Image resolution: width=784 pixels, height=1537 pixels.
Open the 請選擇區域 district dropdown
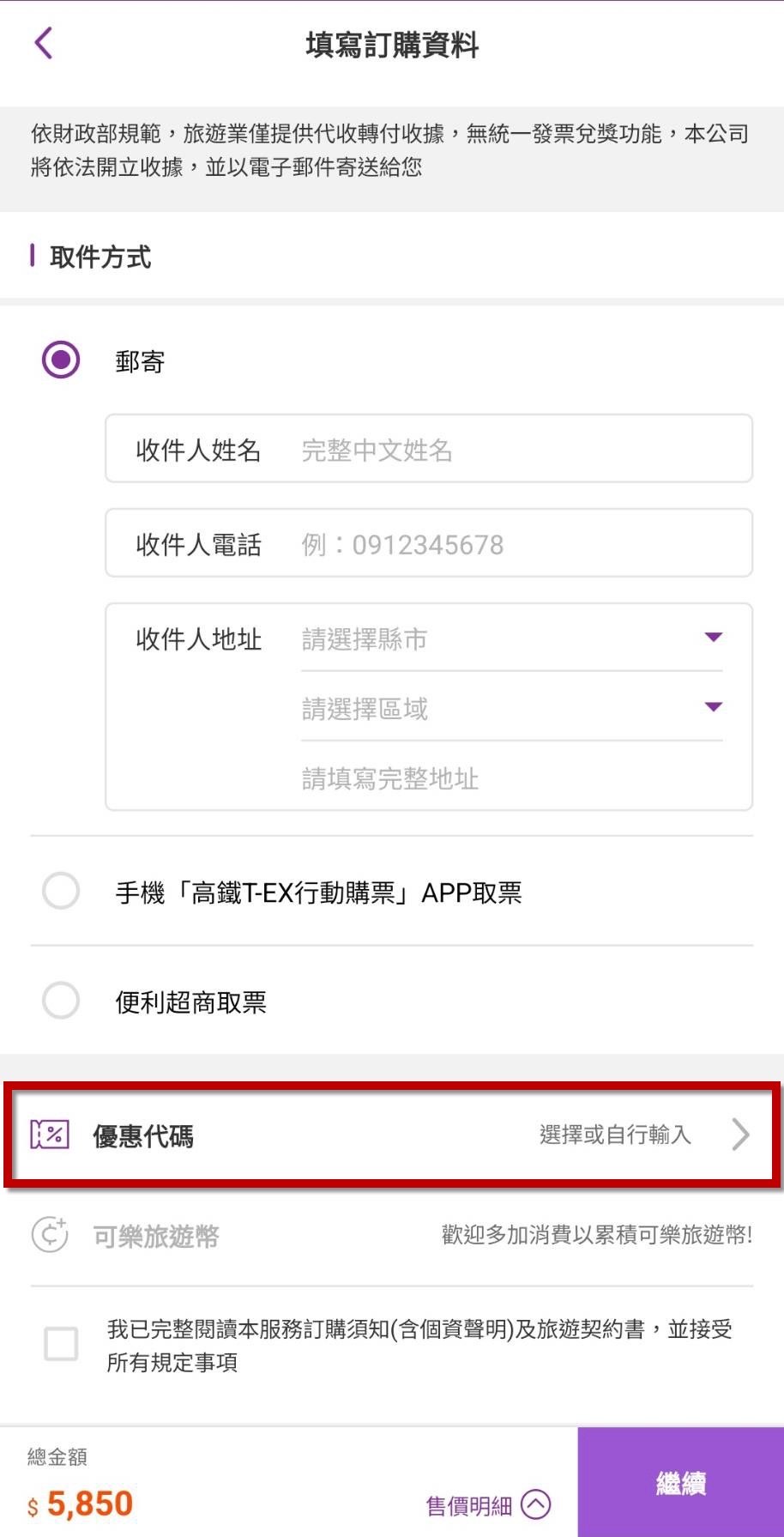[x=510, y=709]
